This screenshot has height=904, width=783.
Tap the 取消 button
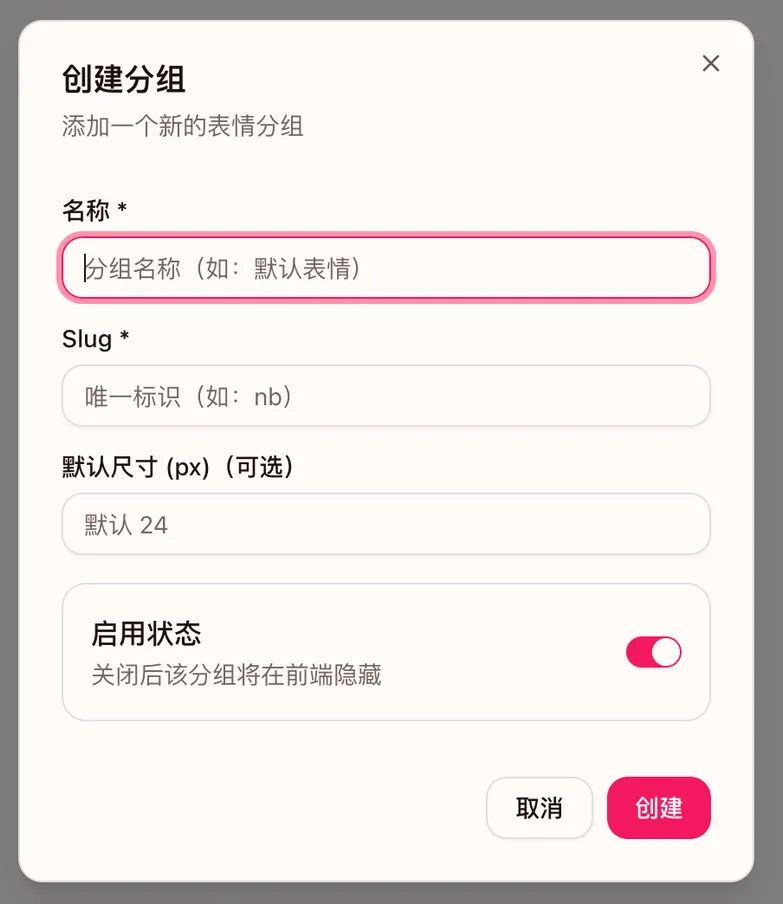pos(539,808)
